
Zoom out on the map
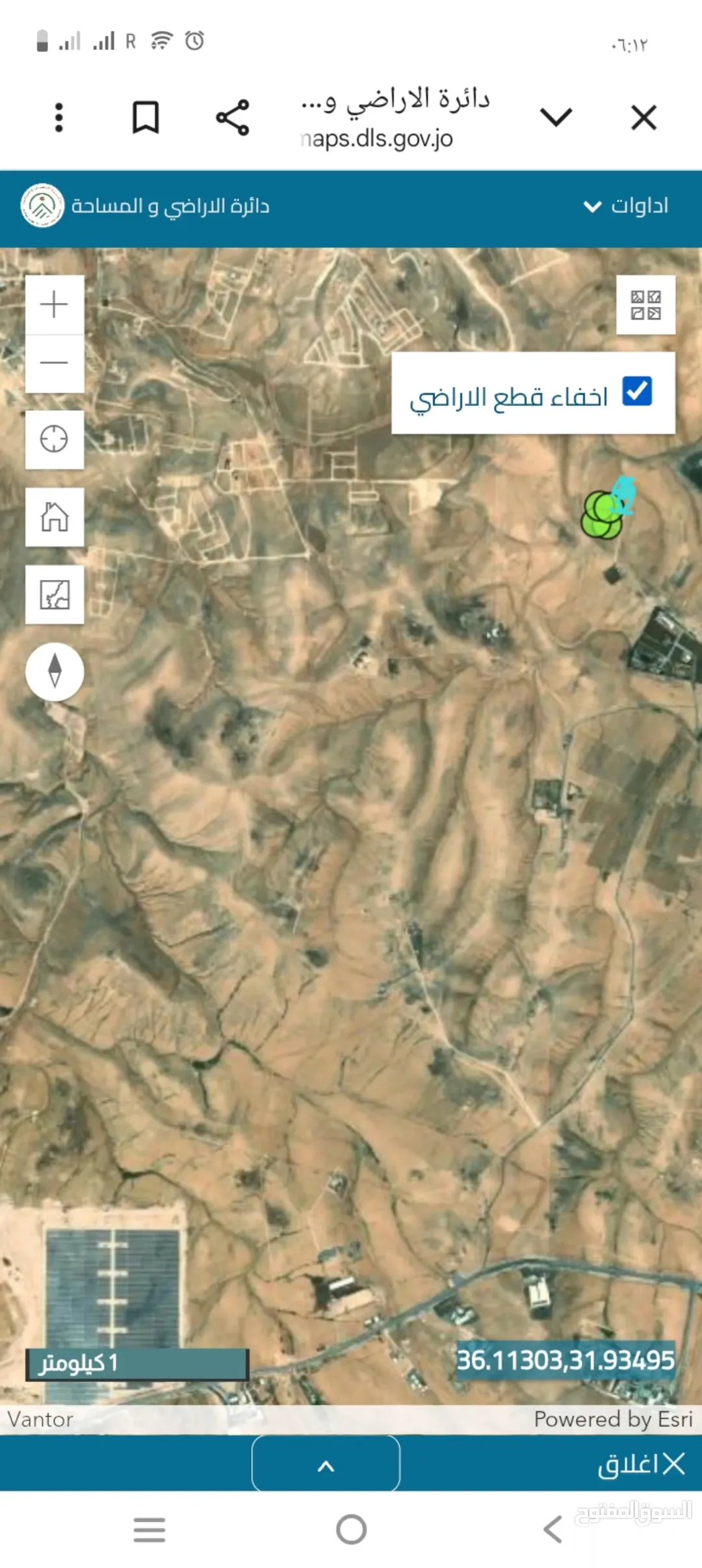(55, 363)
